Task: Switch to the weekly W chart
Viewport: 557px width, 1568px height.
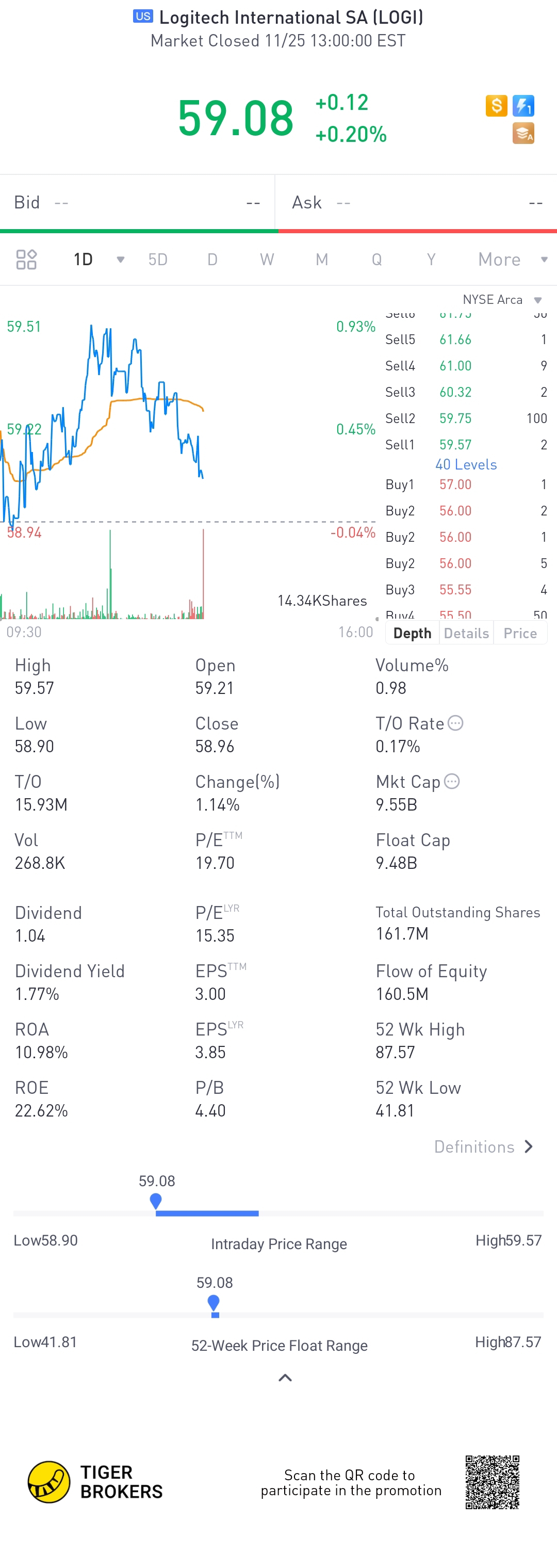Action: (x=267, y=260)
